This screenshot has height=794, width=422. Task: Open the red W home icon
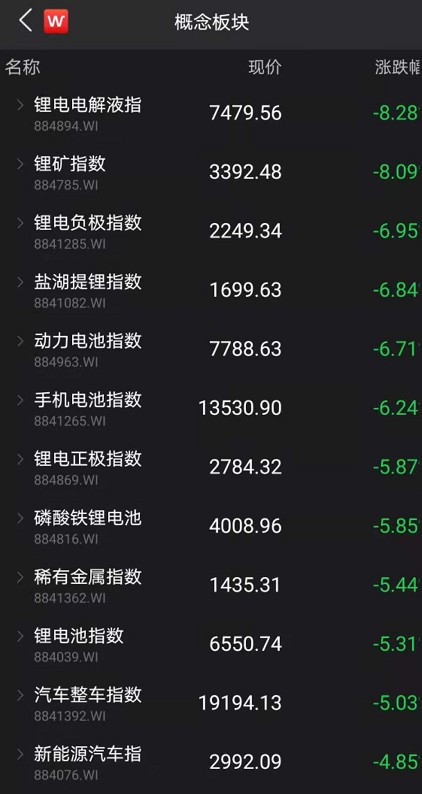pos(56,21)
